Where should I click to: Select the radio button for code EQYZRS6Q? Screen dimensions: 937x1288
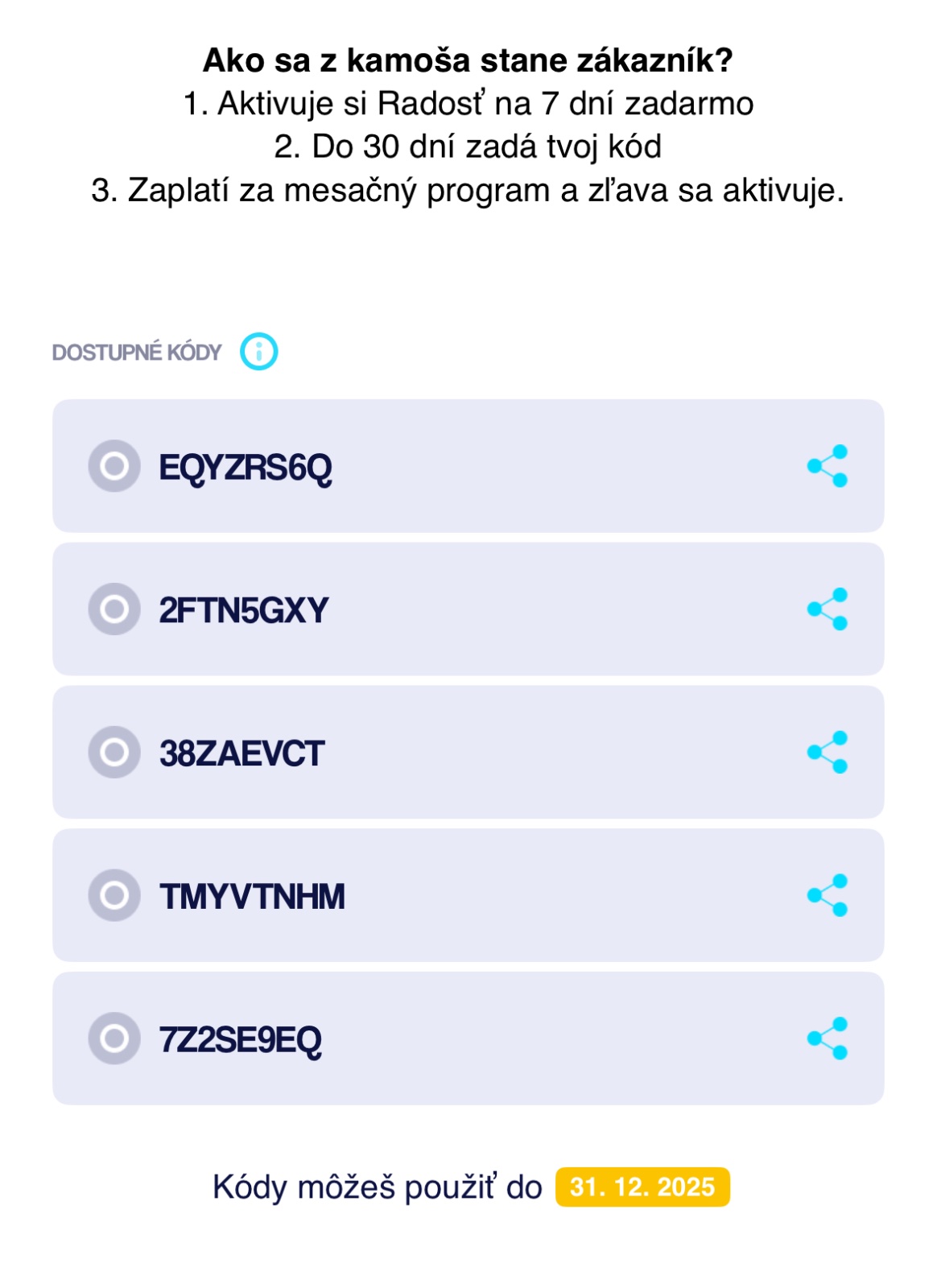(x=114, y=465)
